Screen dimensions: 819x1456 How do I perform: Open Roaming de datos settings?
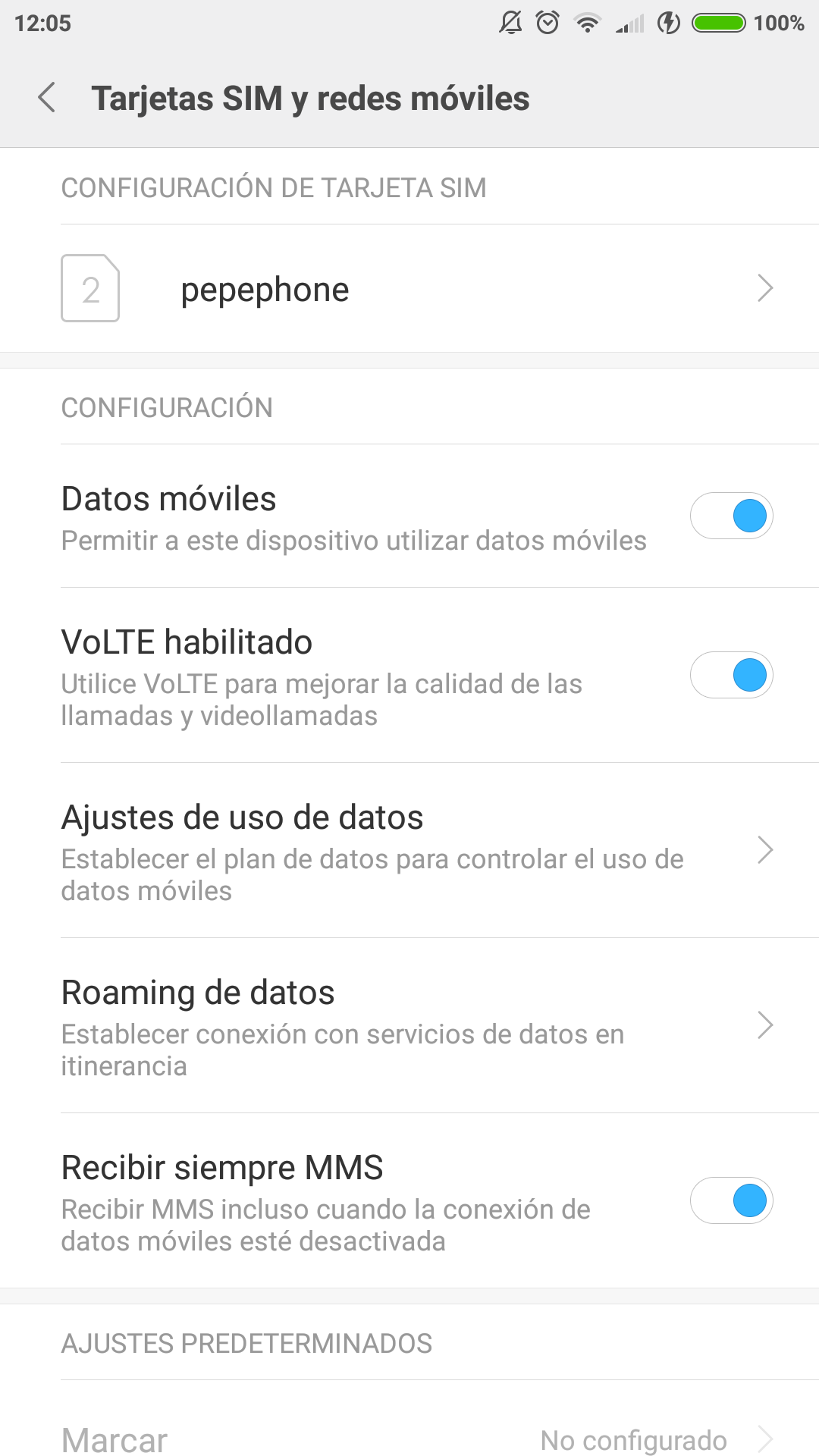(409, 1025)
